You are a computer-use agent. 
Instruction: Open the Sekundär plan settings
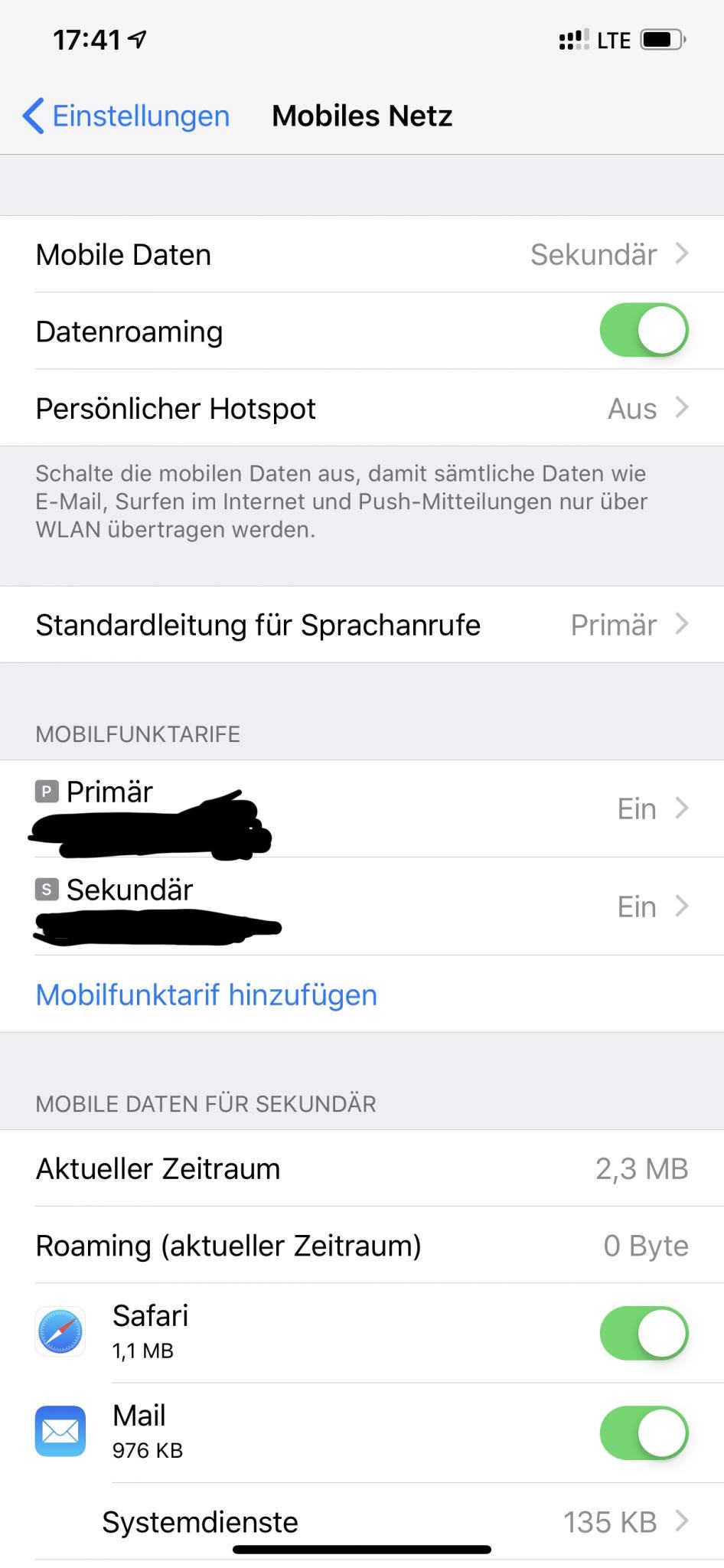[362, 906]
